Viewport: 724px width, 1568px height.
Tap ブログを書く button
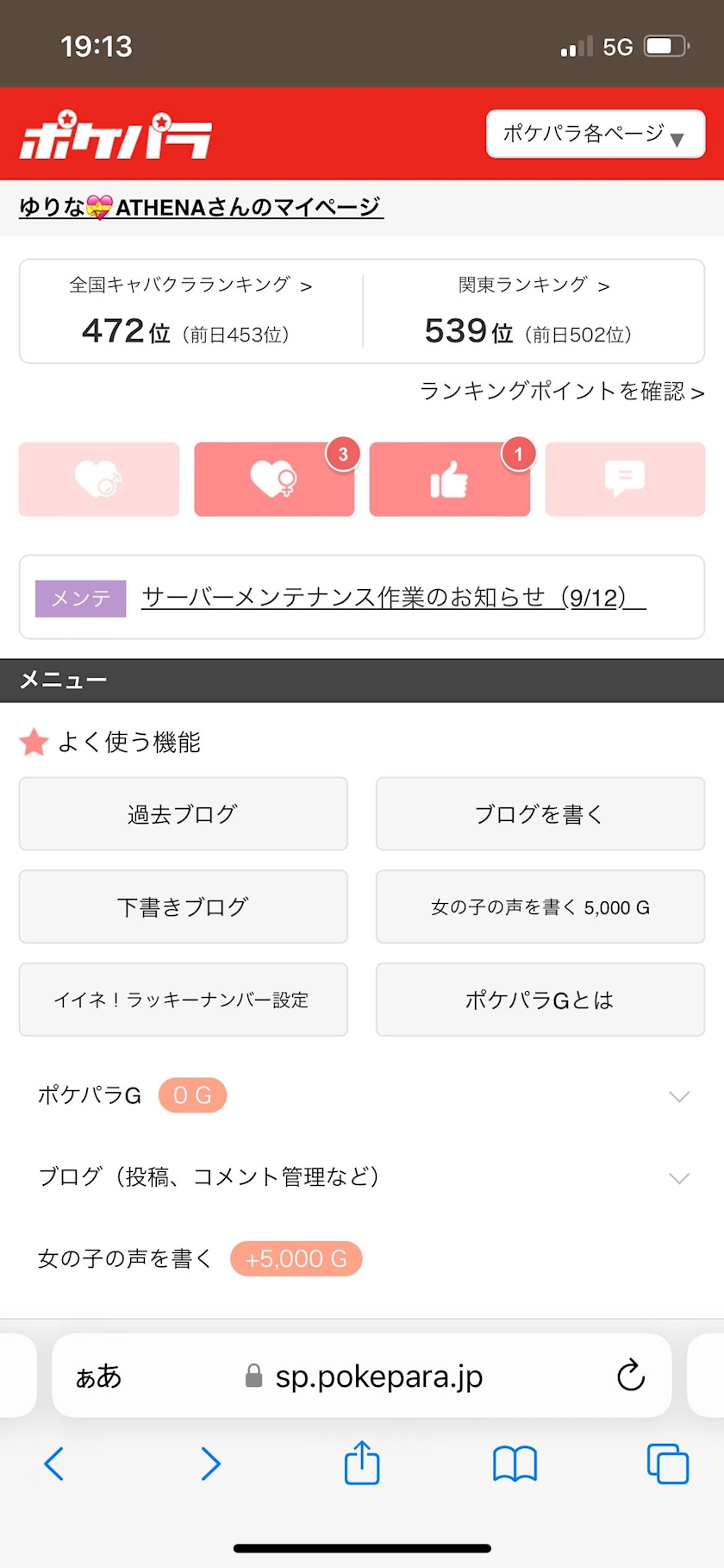pyautogui.click(x=540, y=814)
